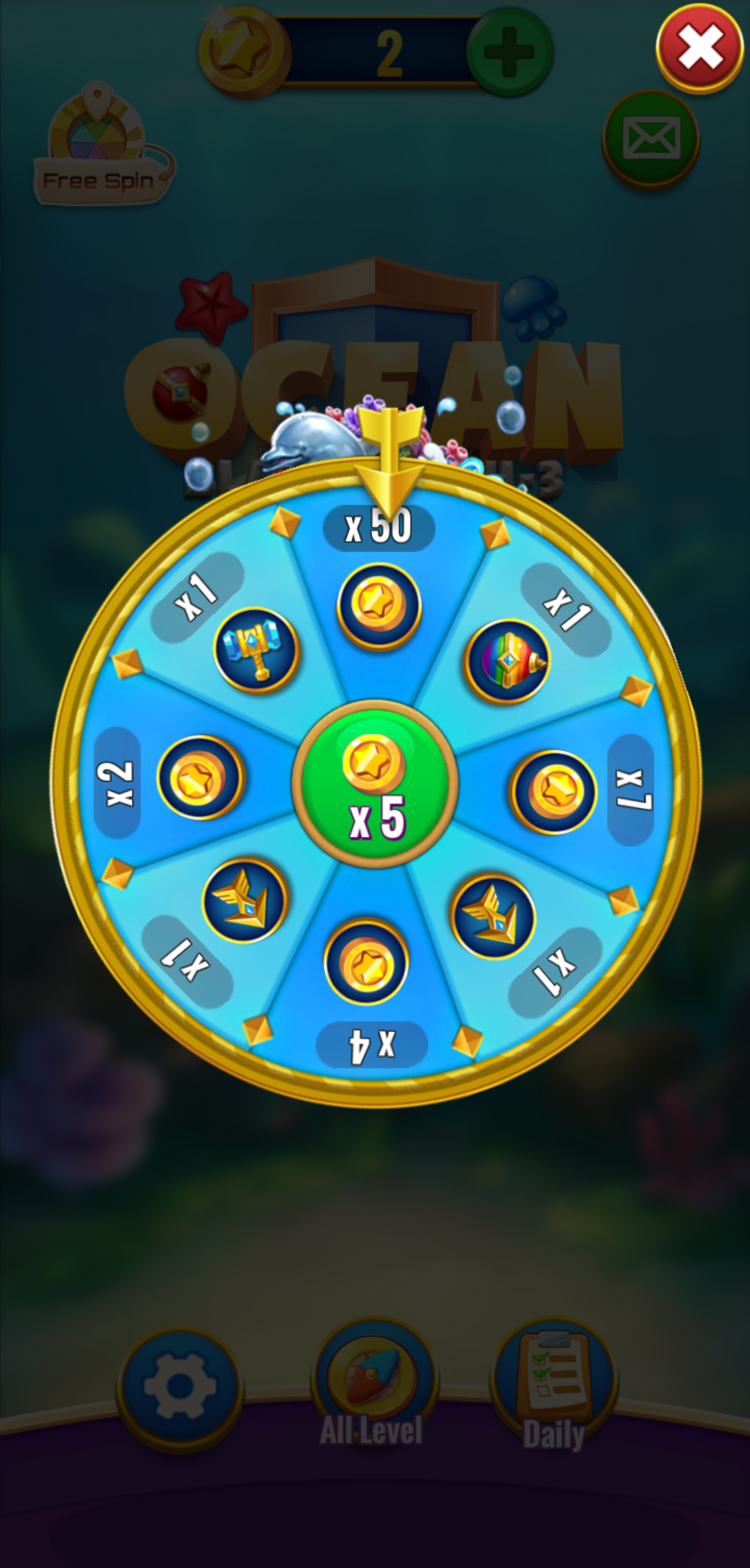Close the spin wheel popup

coord(699,48)
